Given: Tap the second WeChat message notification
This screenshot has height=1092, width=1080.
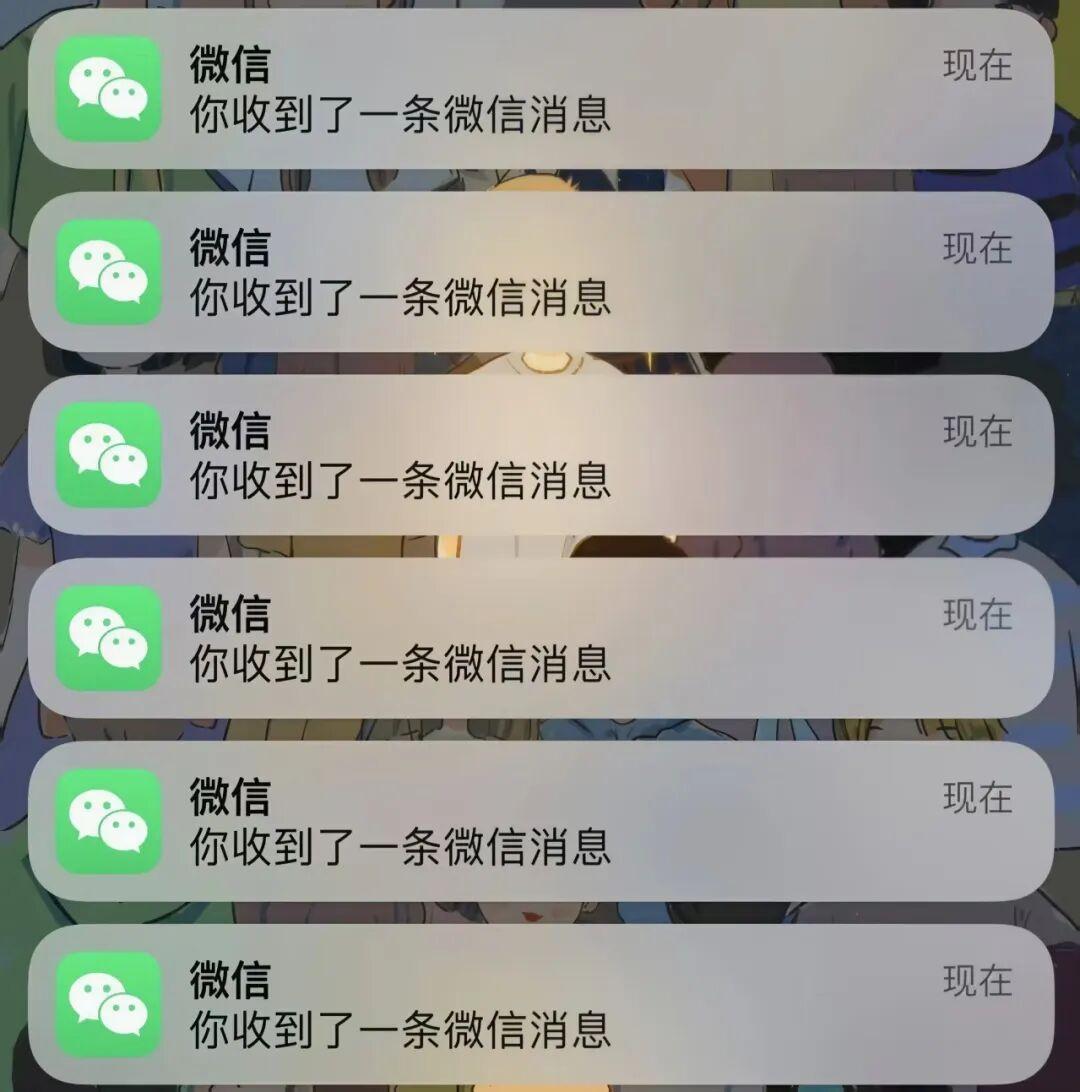Looking at the screenshot, I should pos(540,272).
